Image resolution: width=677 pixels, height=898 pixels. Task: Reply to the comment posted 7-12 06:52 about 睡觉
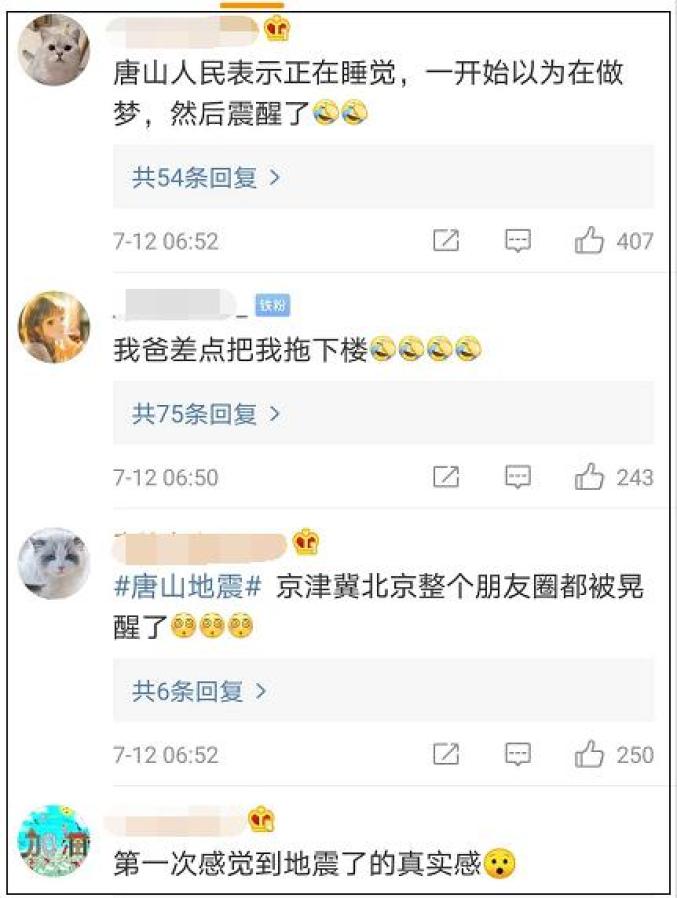[517, 241]
